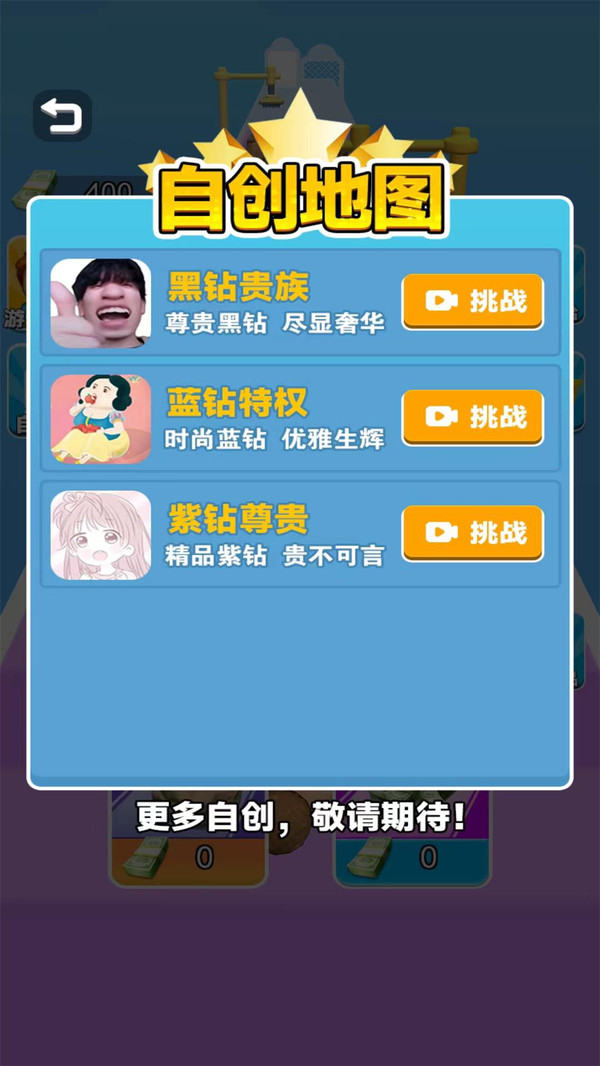600x1066 pixels.
Task: Open the 紫钻尊贵 map thumbnail
Action: tap(101, 535)
